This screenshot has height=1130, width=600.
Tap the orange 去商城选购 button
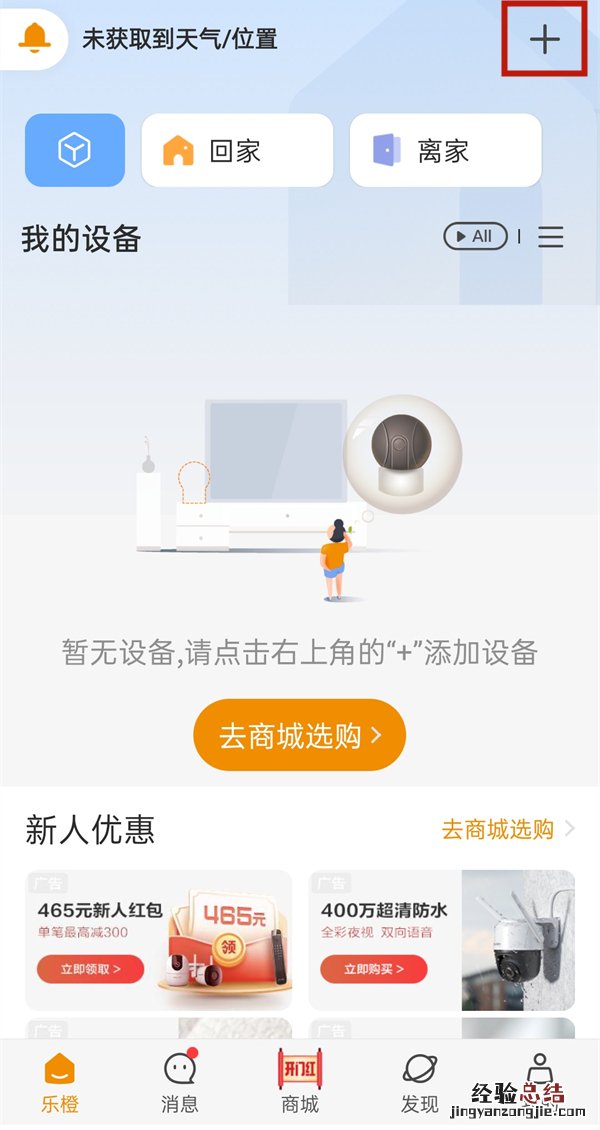click(x=299, y=735)
